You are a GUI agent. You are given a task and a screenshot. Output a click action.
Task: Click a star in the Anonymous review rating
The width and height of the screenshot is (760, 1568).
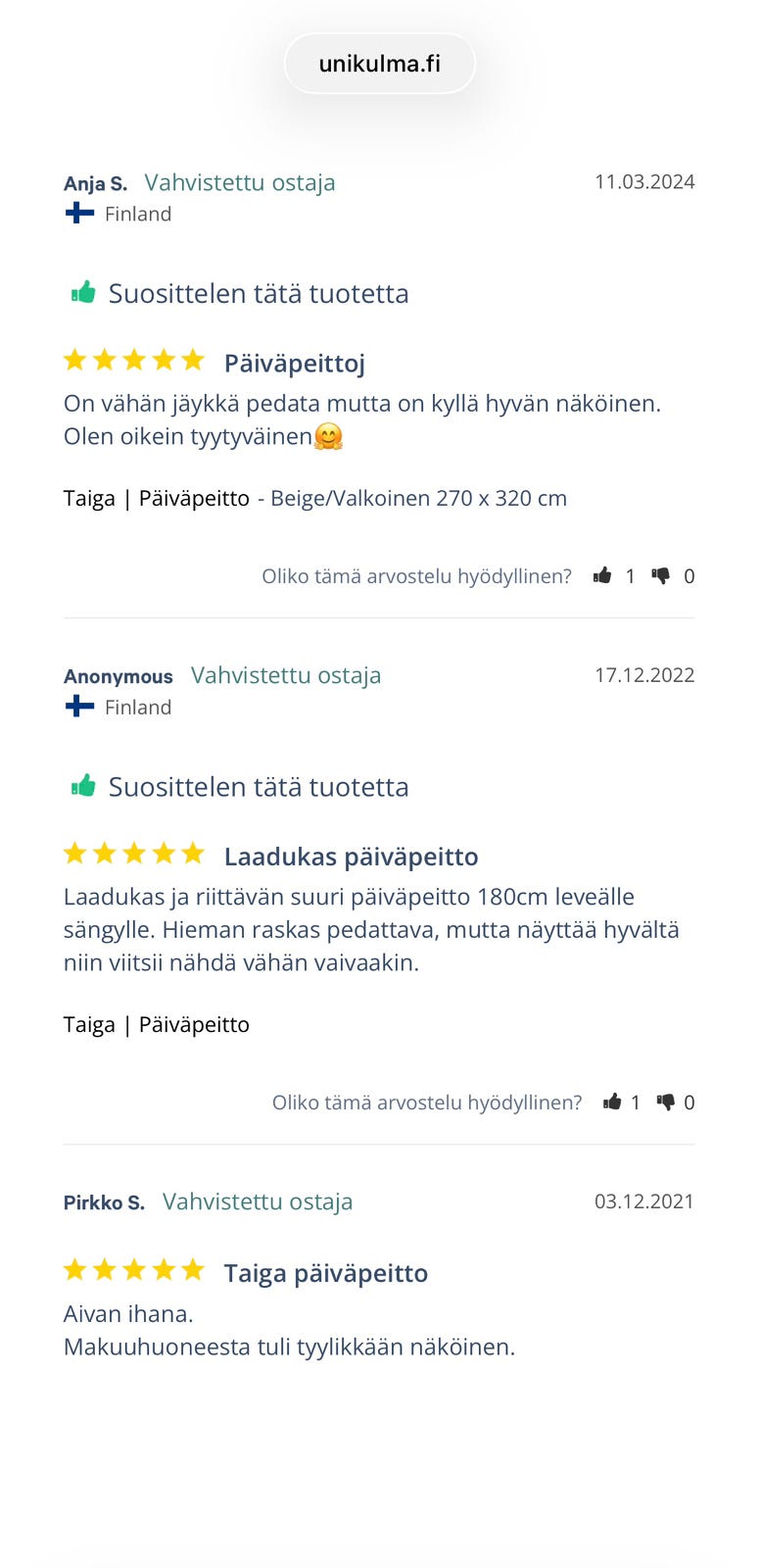tap(133, 853)
